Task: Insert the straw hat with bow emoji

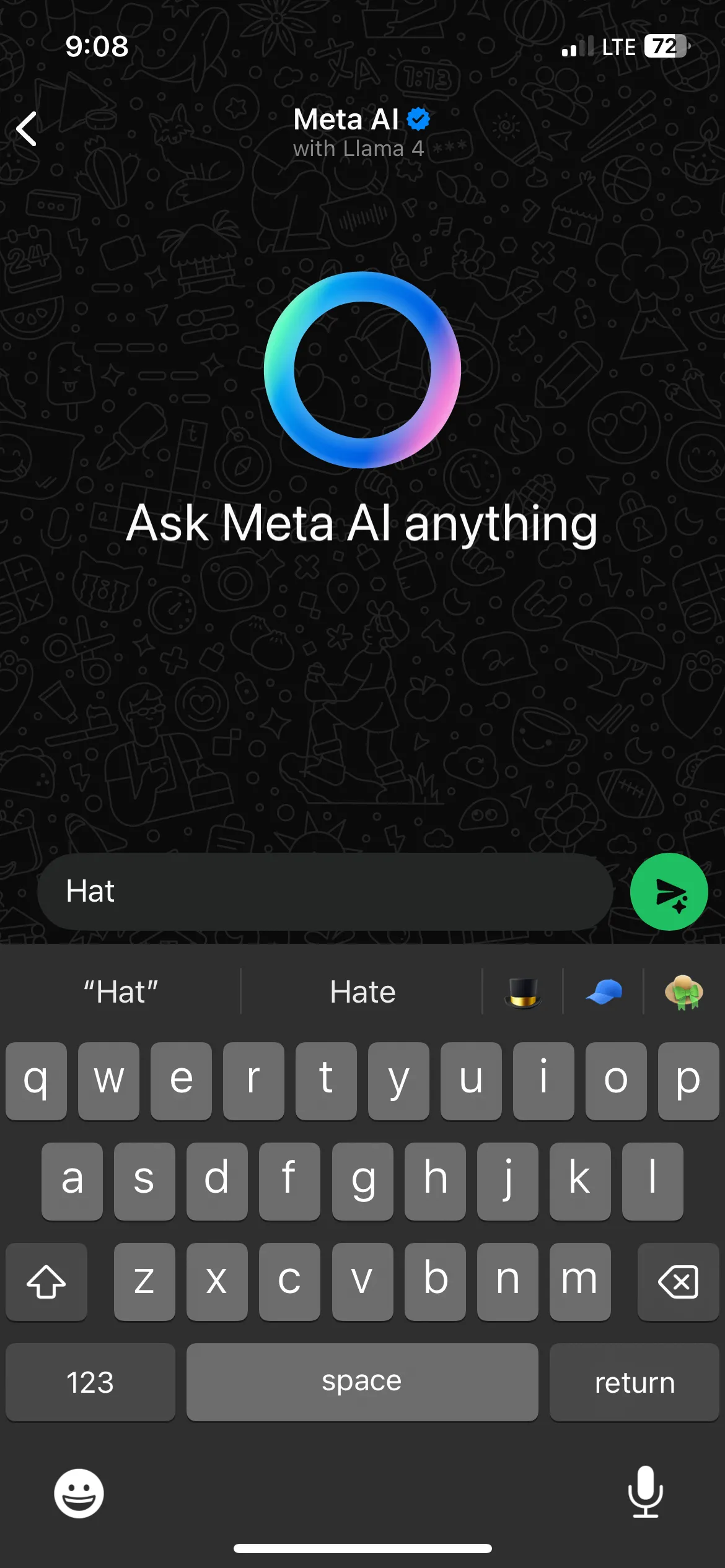Action: 683,992
